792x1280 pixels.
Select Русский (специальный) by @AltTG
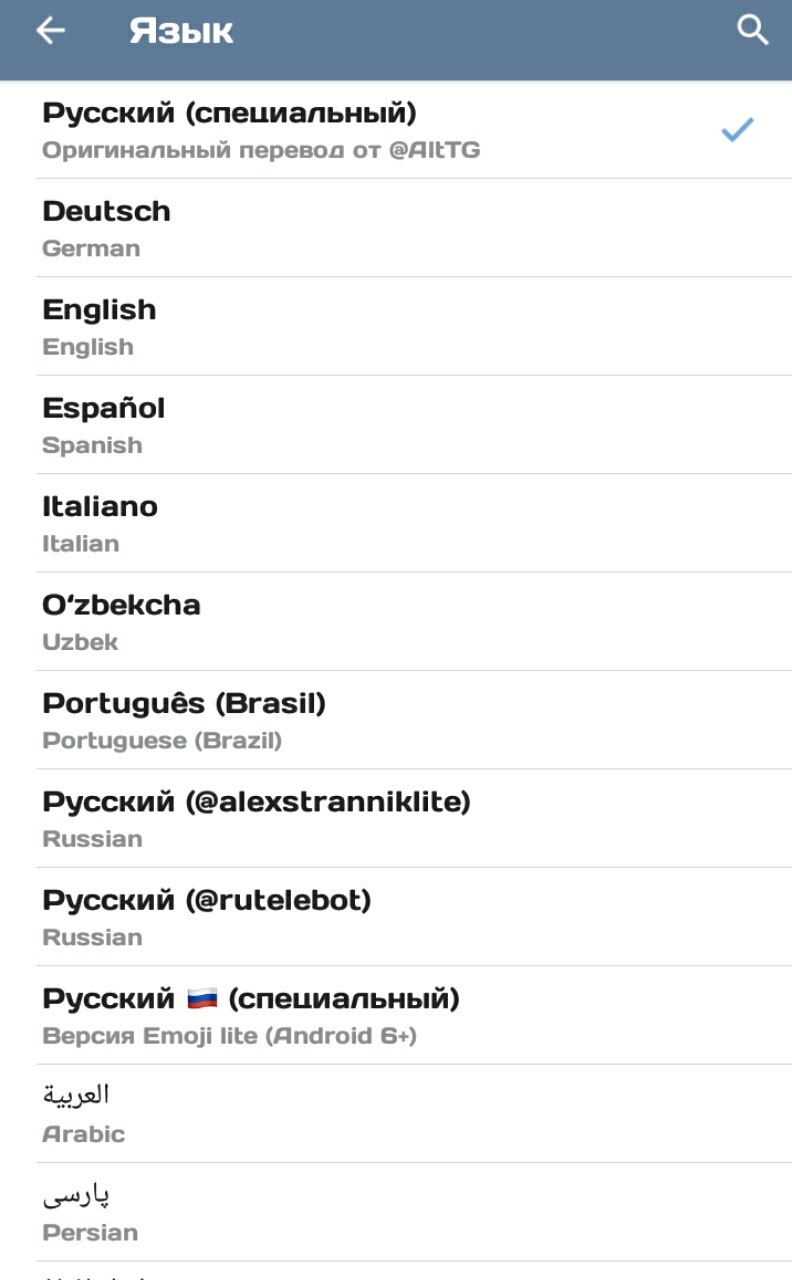396,130
